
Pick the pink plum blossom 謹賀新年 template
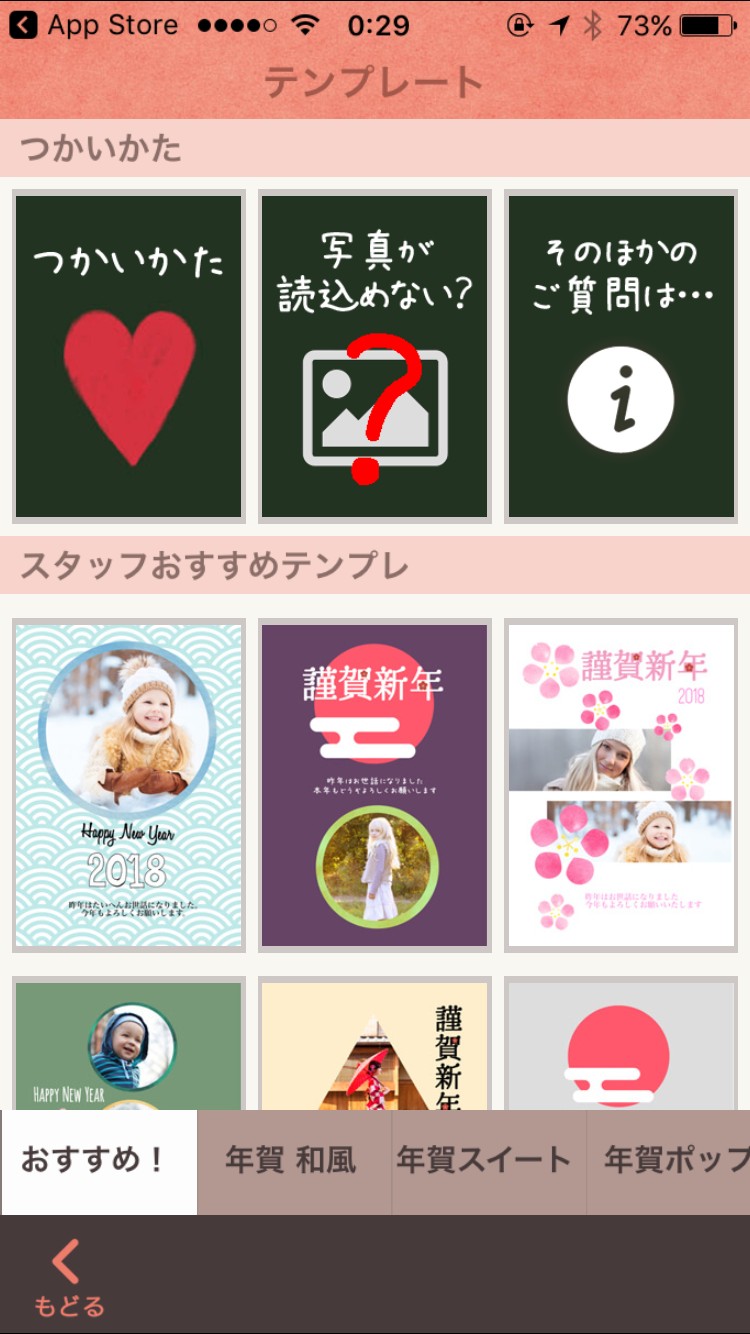(x=621, y=785)
